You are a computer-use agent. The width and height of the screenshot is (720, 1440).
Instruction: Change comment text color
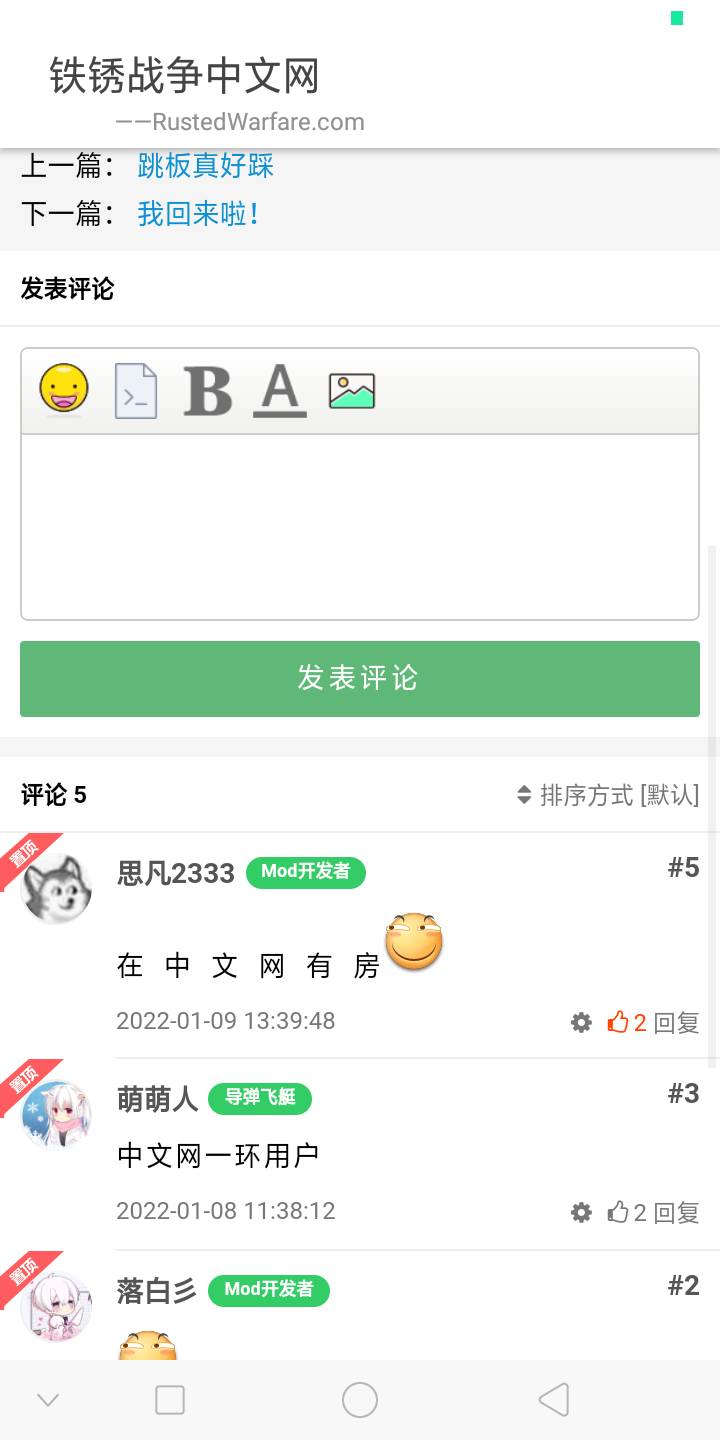[280, 390]
